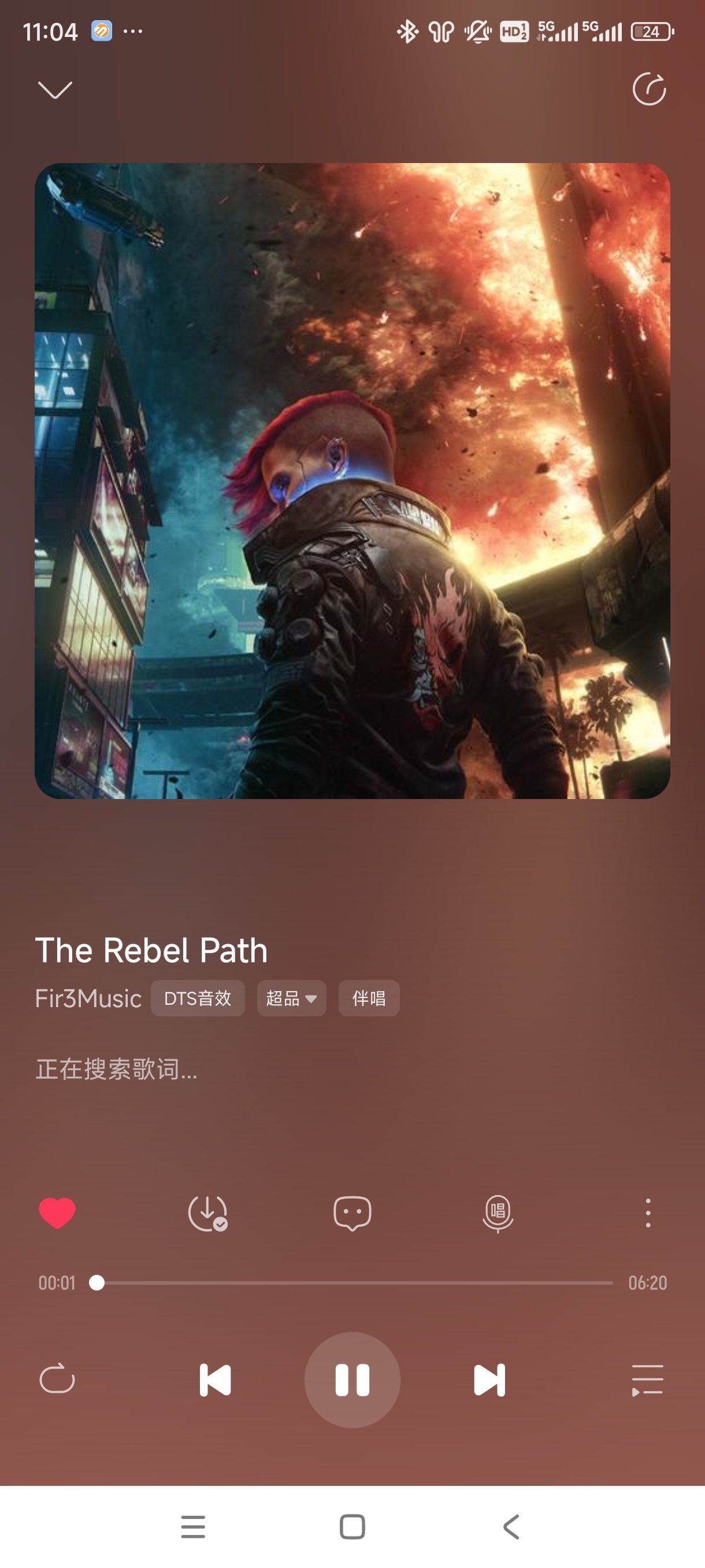Screen dimensions: 705x1568
Task: Collapse the now playing screen
Action: (55, 90)
